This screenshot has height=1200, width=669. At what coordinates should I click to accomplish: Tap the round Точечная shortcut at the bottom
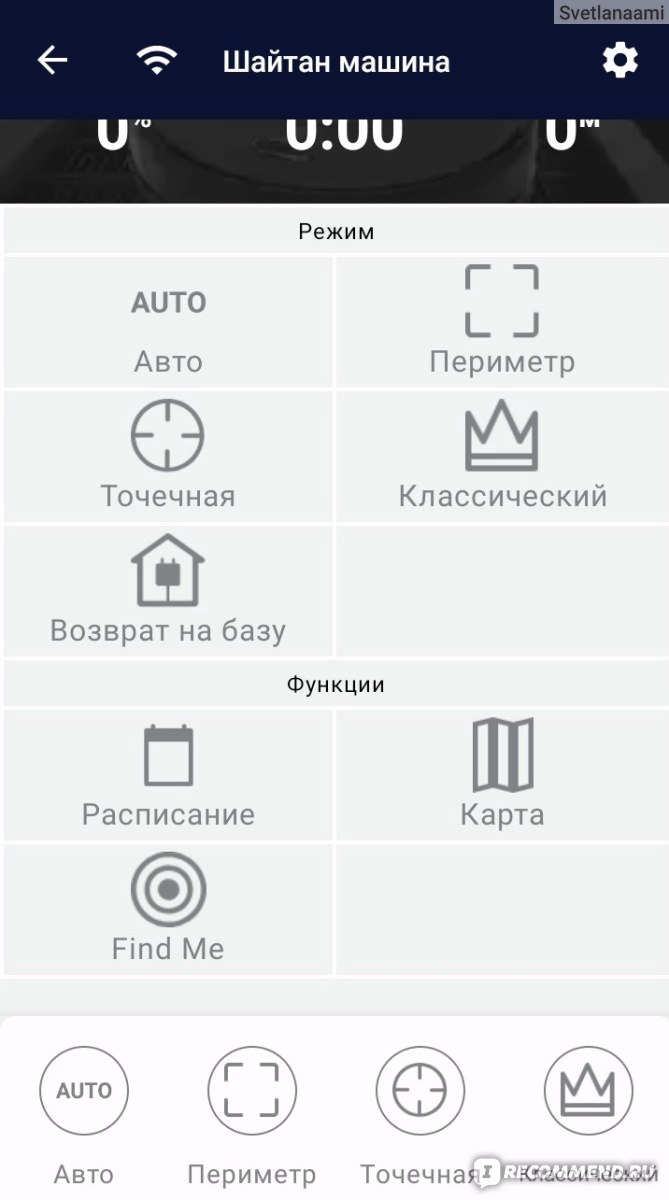point(420,1090)
